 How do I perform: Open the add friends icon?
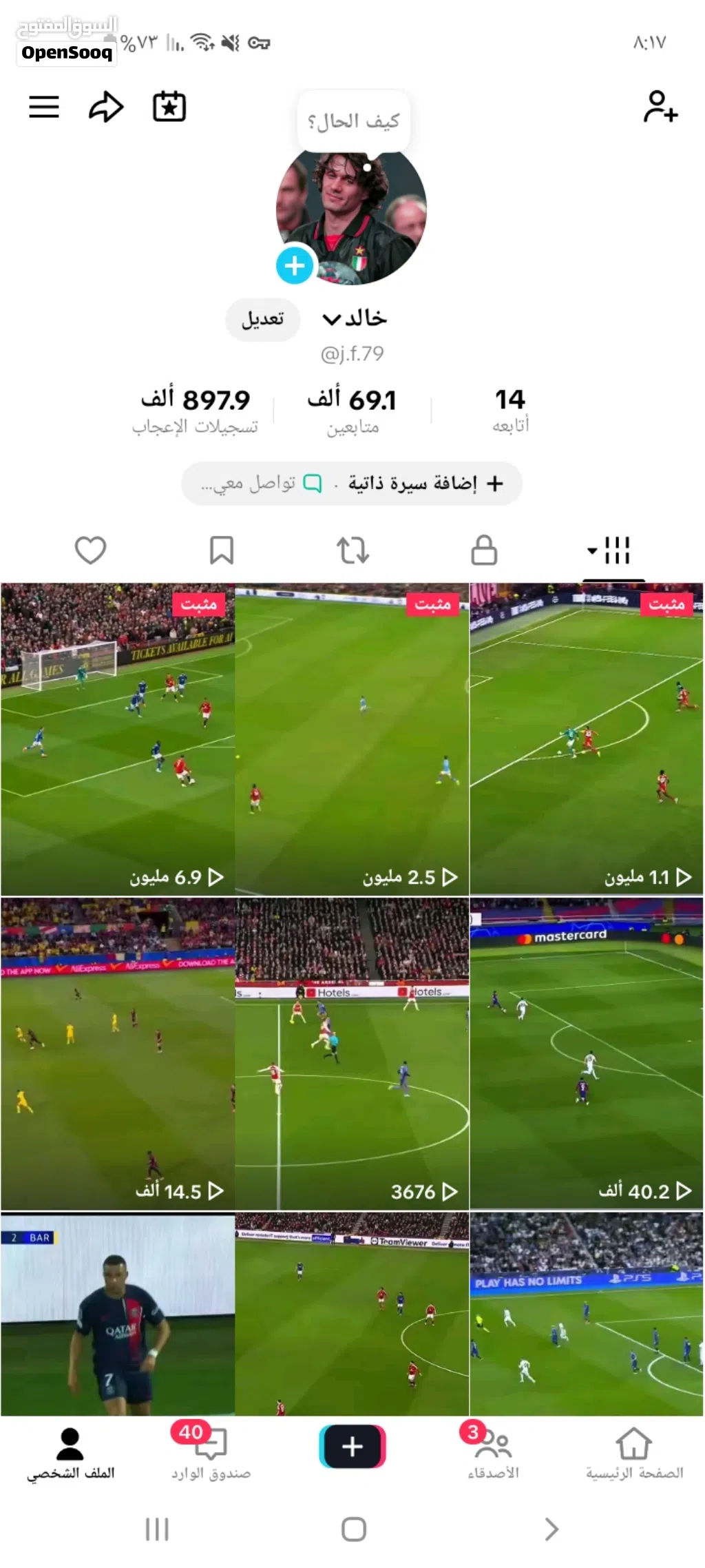coord(660,107)
